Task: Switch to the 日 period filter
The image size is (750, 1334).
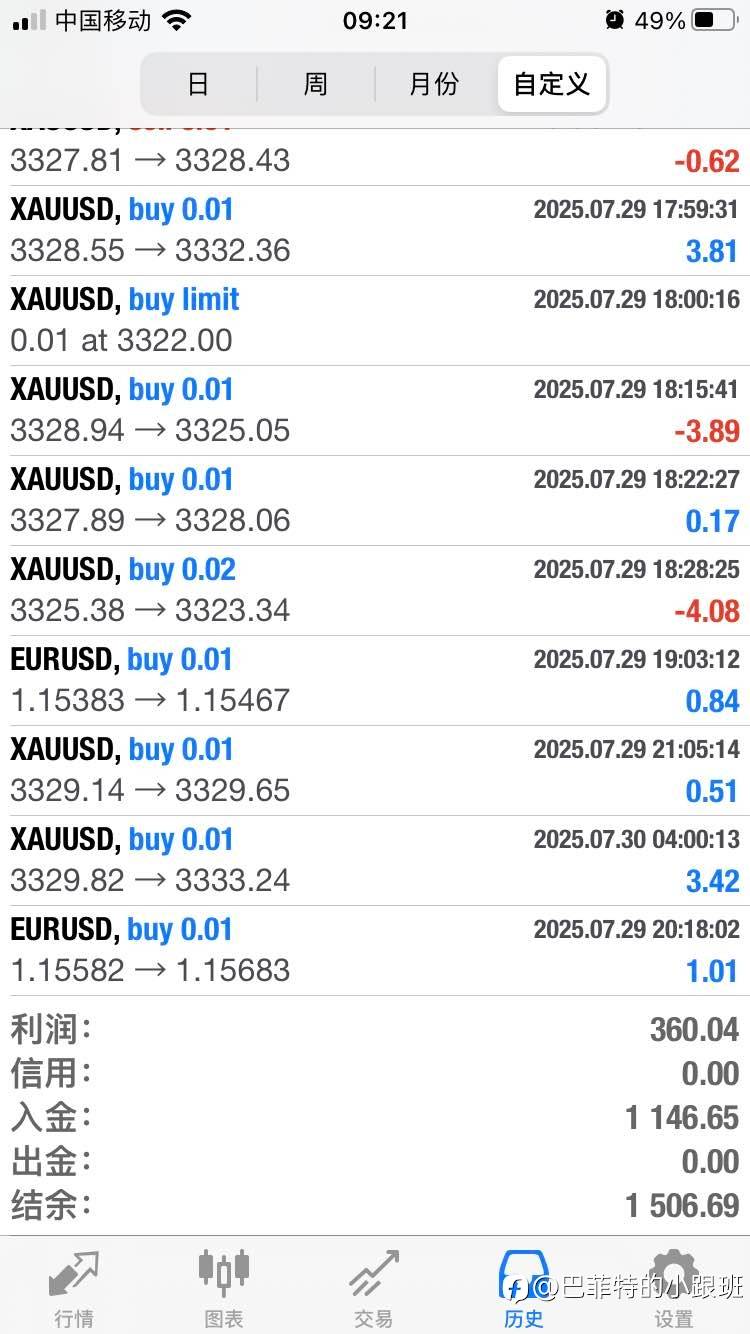Action: click(199, 84)
